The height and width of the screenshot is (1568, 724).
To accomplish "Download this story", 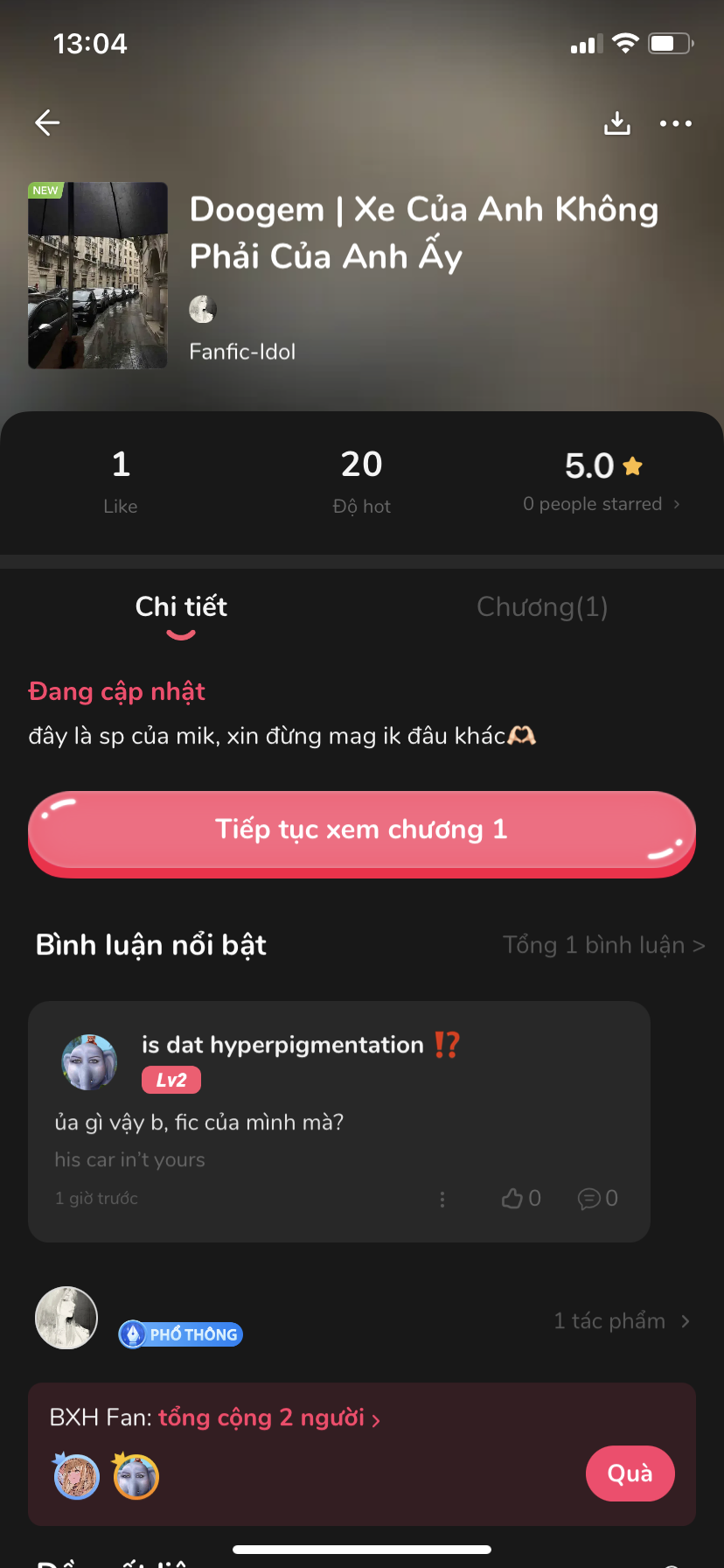I will 616,123.
